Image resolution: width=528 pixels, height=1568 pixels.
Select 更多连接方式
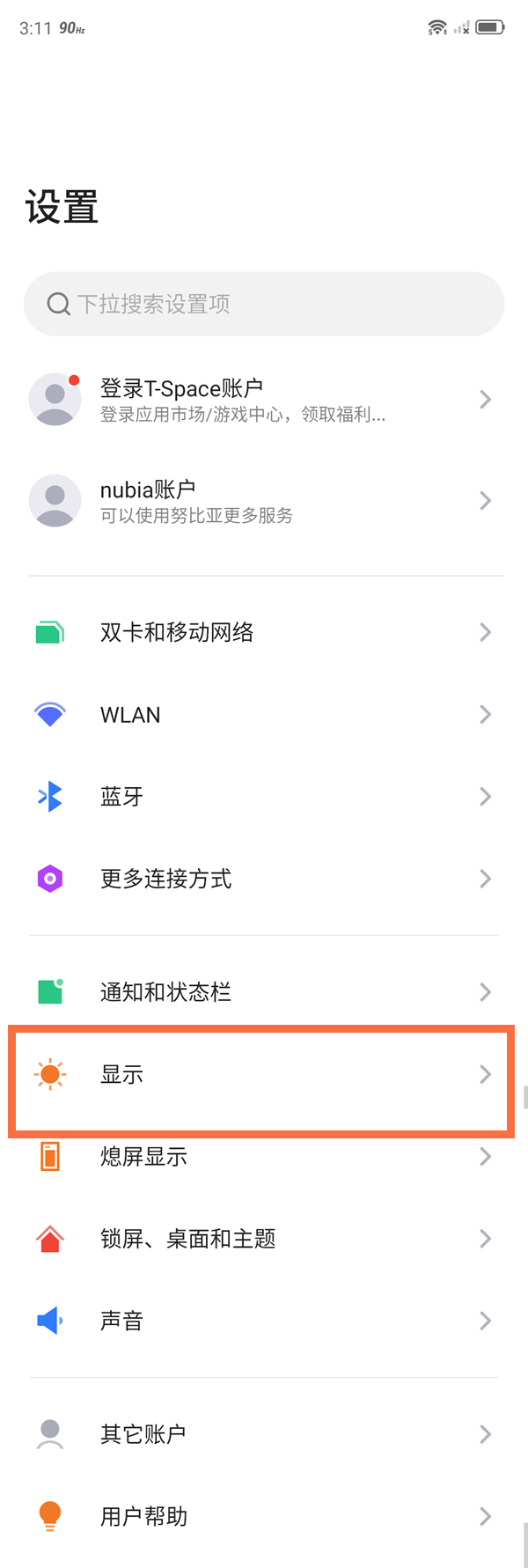tap(264, 879)
